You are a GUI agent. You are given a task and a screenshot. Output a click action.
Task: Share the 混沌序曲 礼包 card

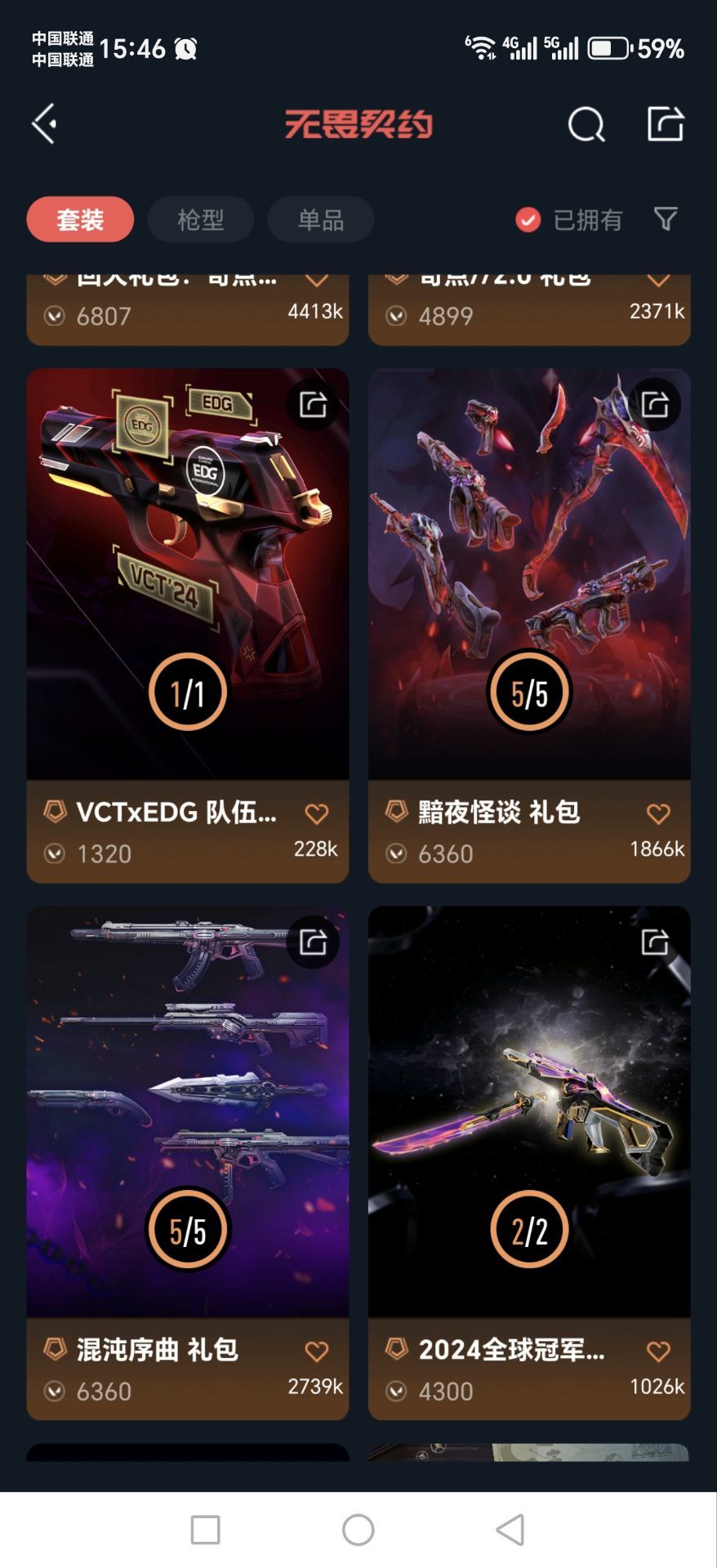pos(313,942)
